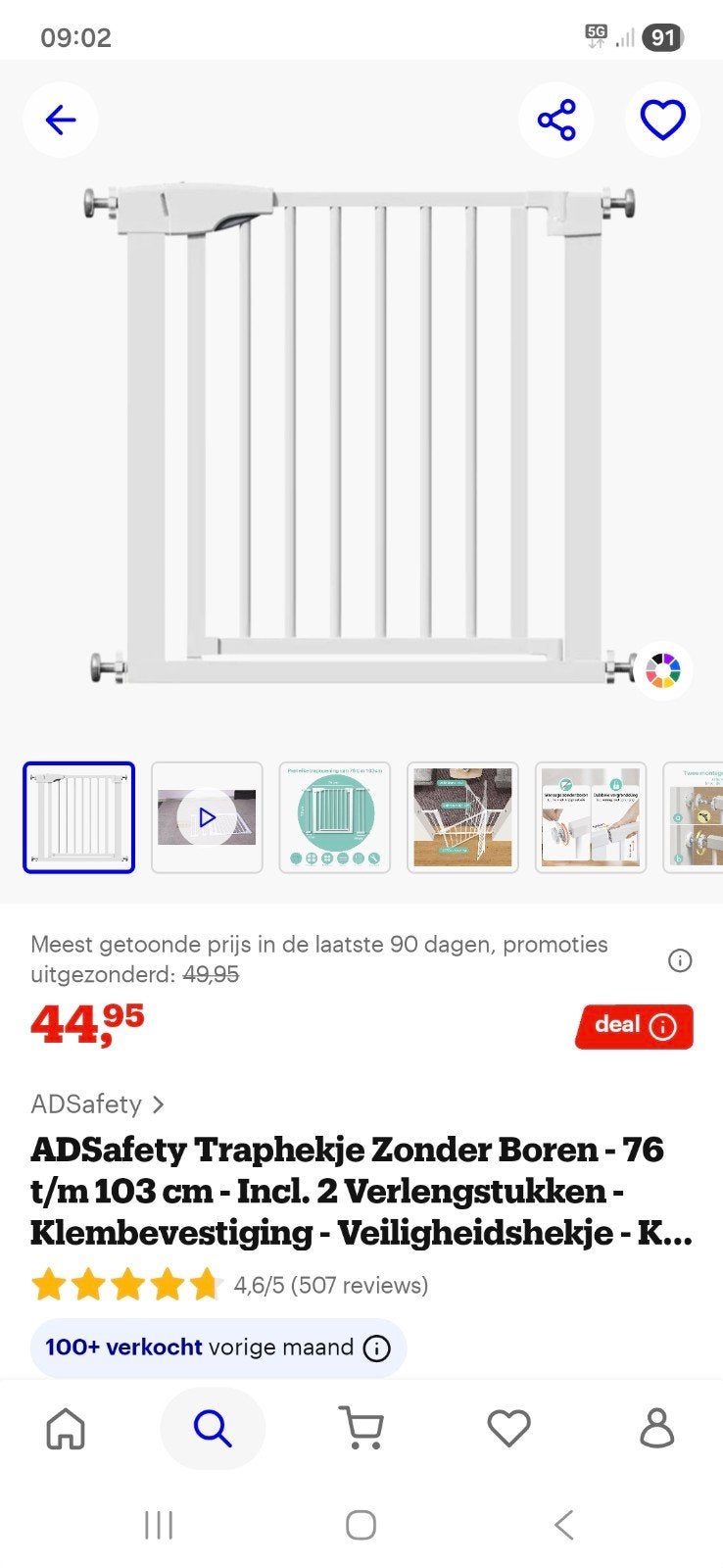Open the shopping cart tab
Viewport: 723px width, 1568px height.
click(x=361, y=1429)
